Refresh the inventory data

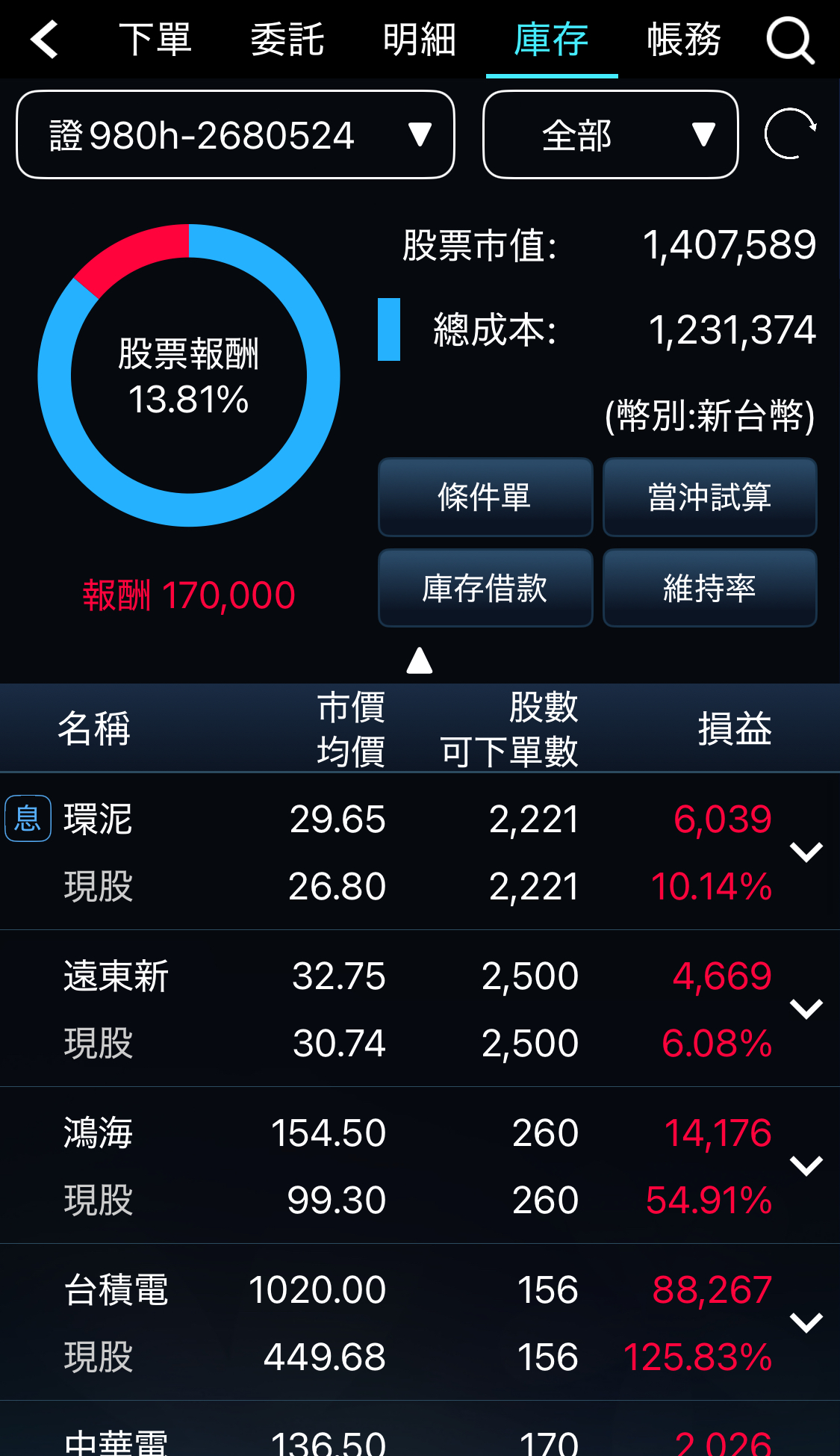point(790,134)
